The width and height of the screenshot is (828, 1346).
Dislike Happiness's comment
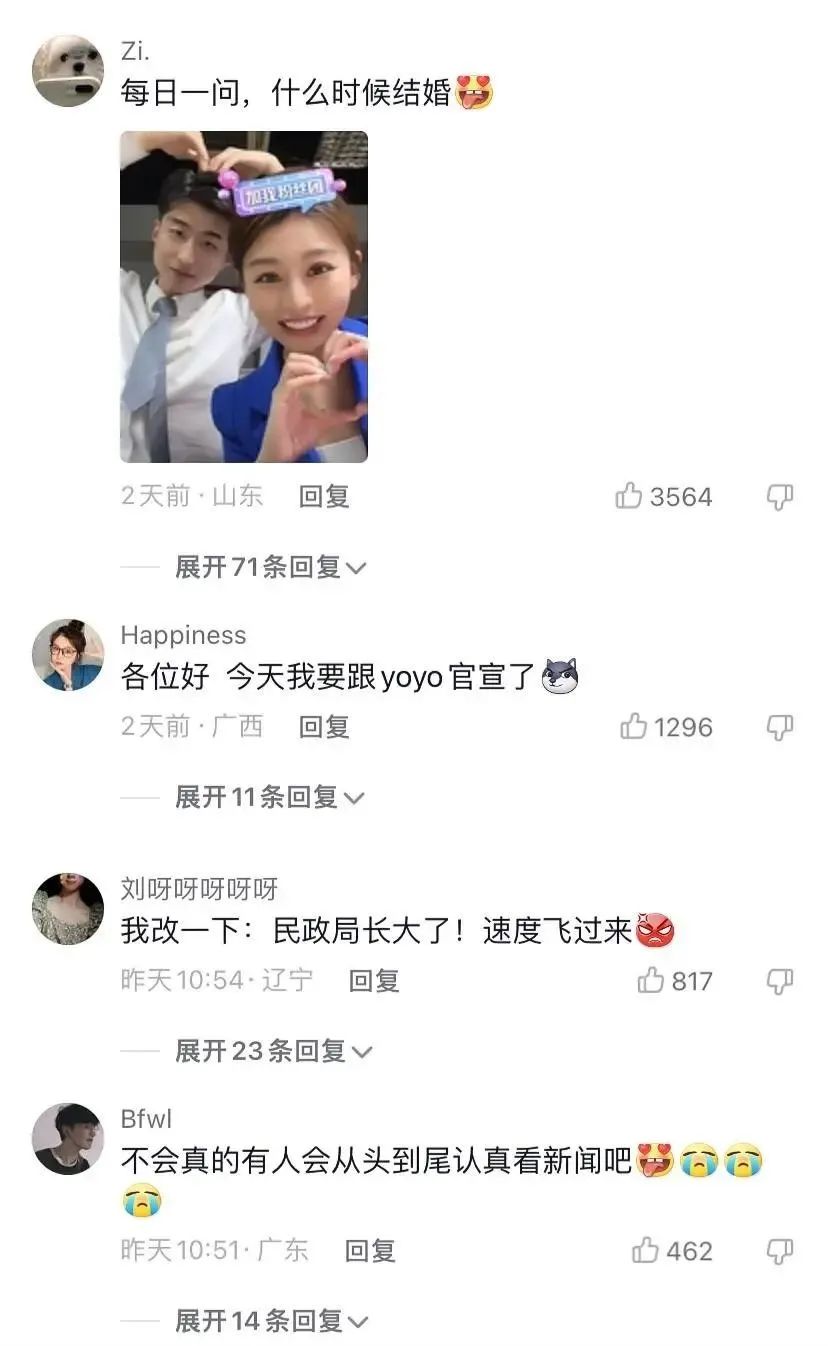point(780,727)
